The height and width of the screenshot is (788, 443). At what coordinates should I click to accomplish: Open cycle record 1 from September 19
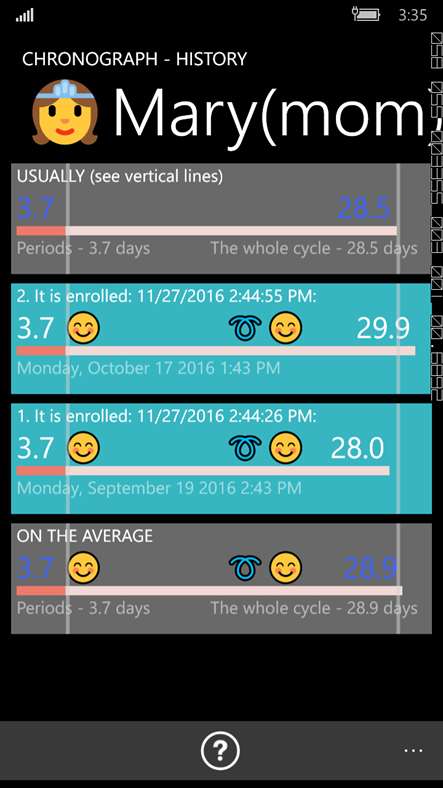pyautogui.click(x=221, y=458)
